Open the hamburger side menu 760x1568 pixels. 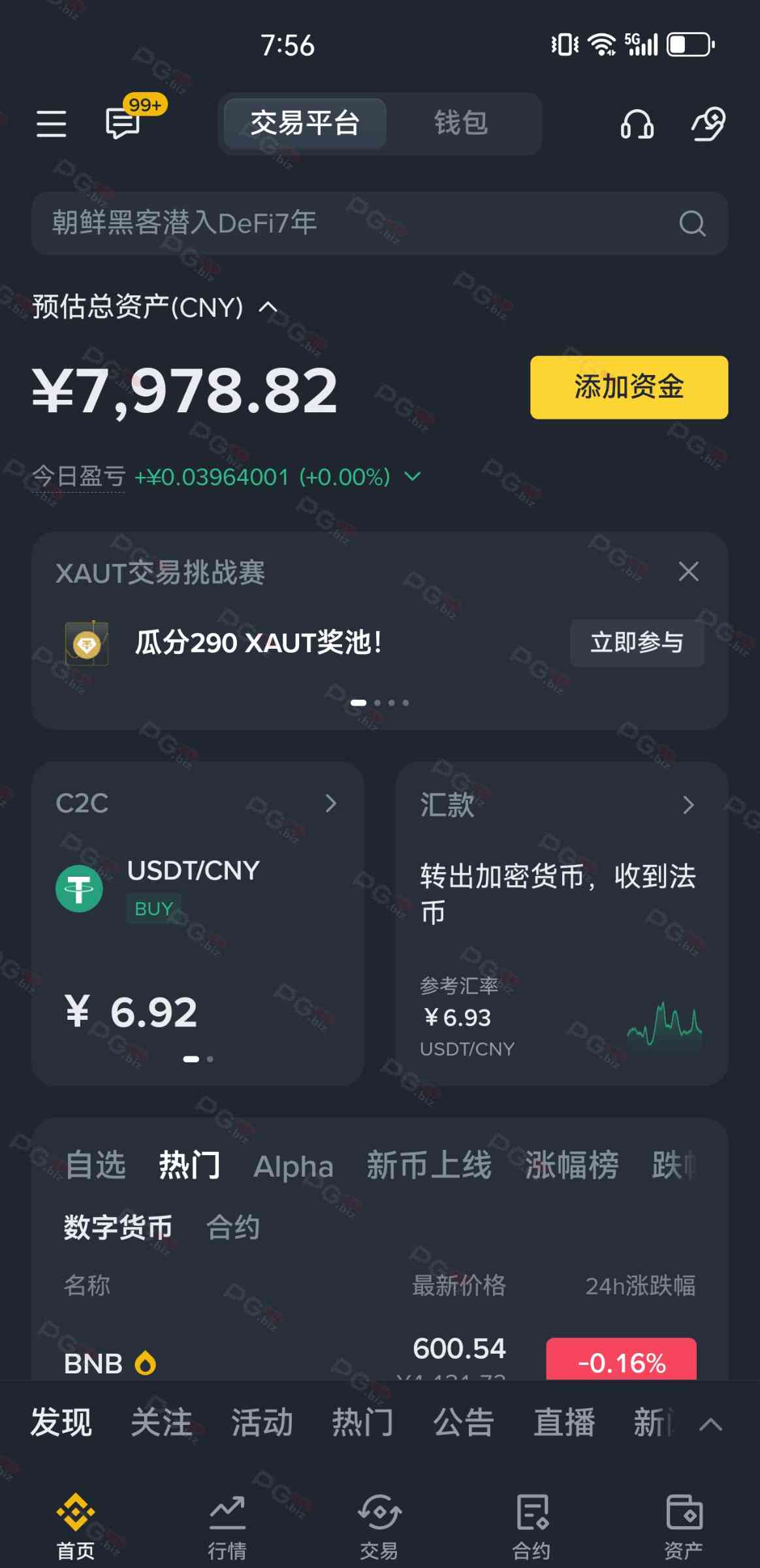[51, 123]
